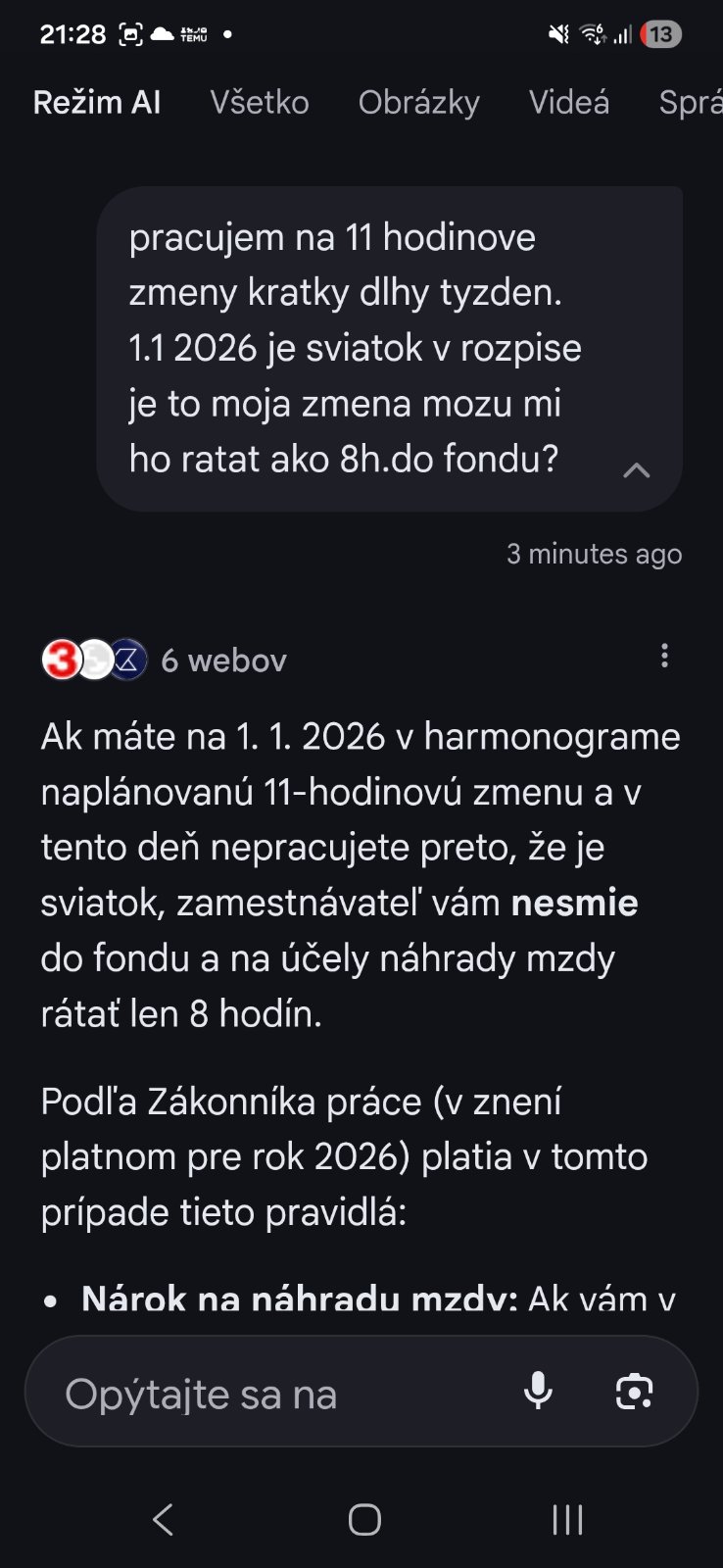Focus the Opýtajte sa na input field
The image size is (723, 1568).
point(274,1393)
